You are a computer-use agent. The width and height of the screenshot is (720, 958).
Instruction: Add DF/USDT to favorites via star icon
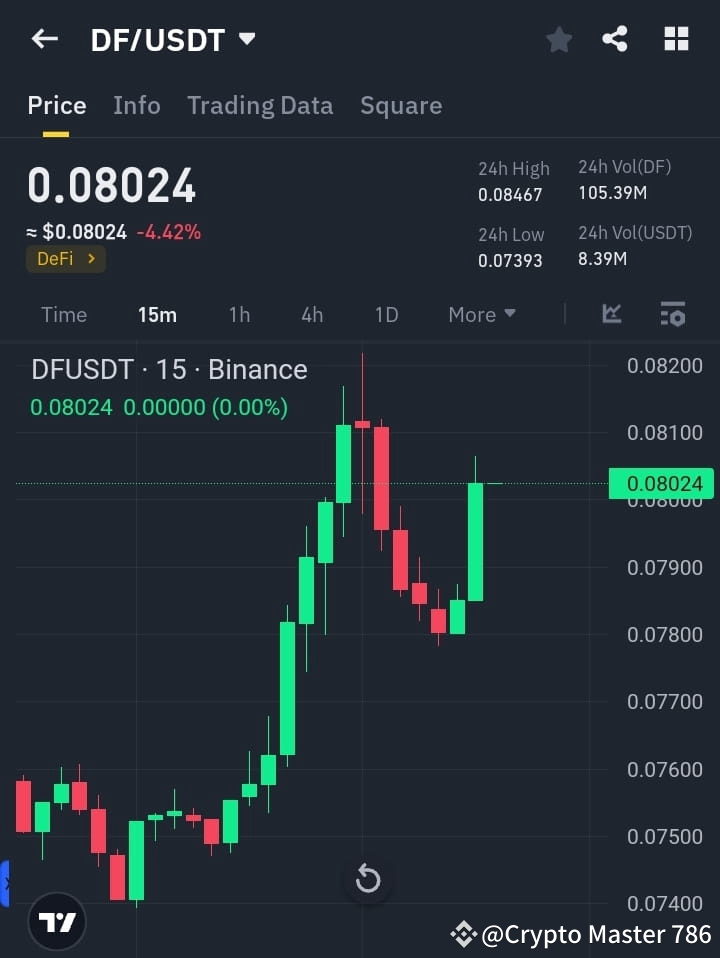[558, 38]
